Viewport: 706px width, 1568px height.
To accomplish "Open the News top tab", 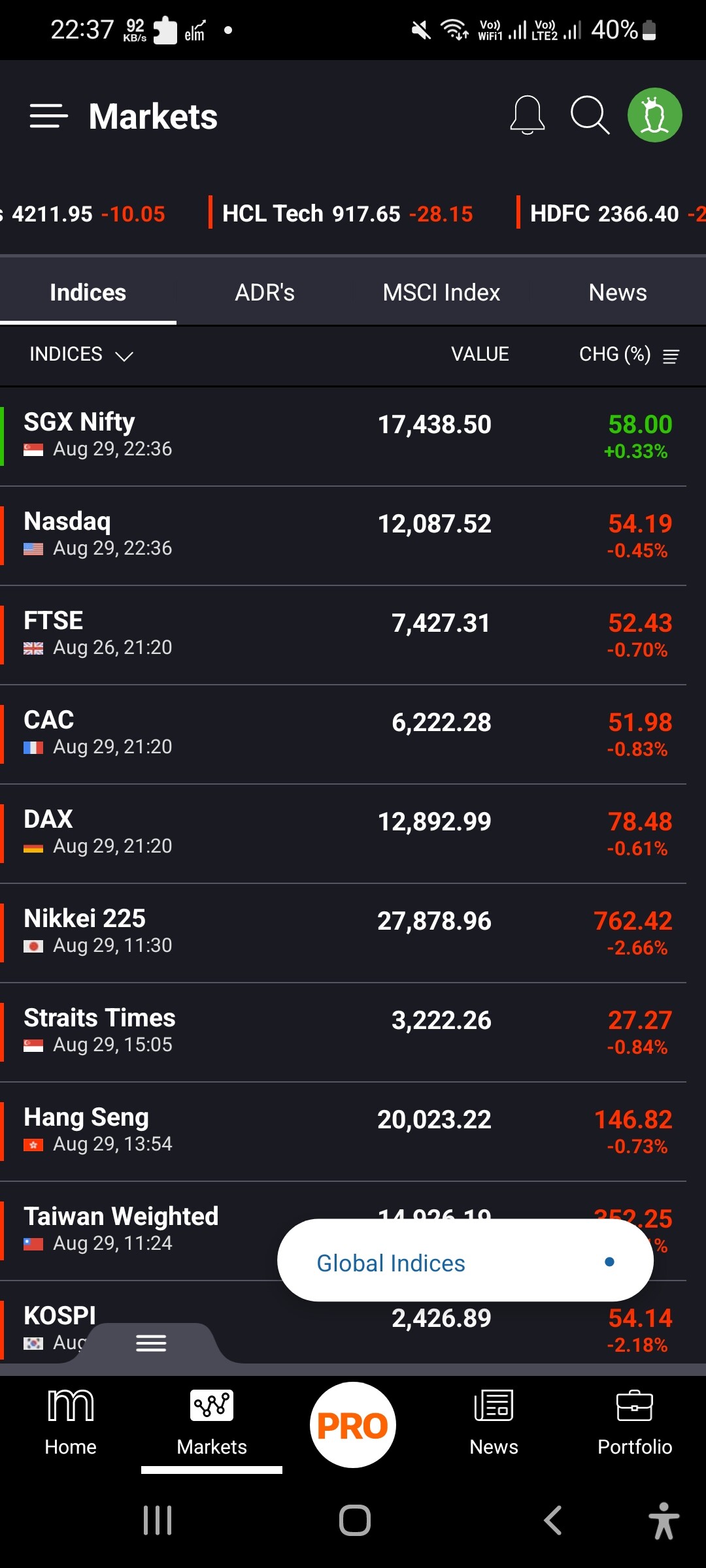I will (x=618, y=293).
